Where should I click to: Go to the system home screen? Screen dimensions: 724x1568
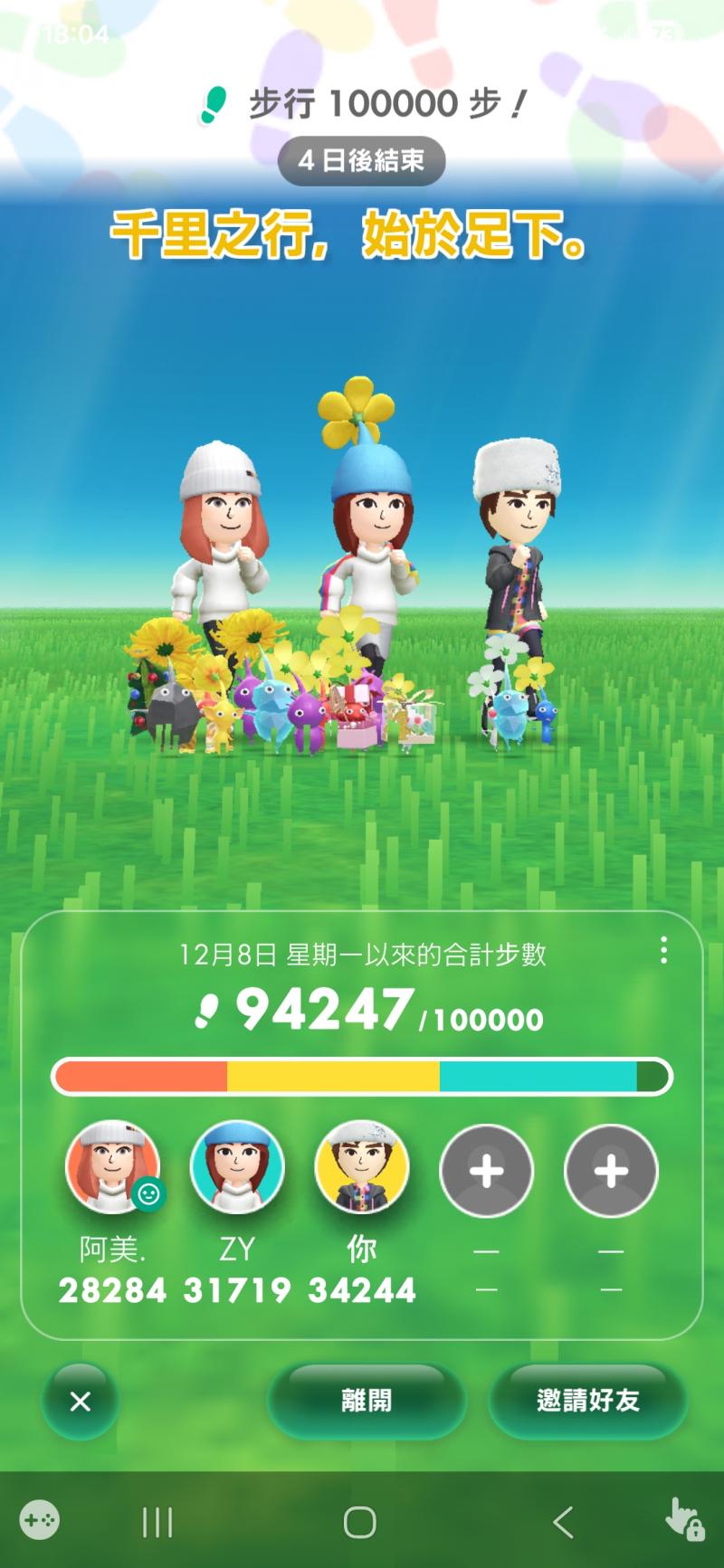(x=360, y=1522)
